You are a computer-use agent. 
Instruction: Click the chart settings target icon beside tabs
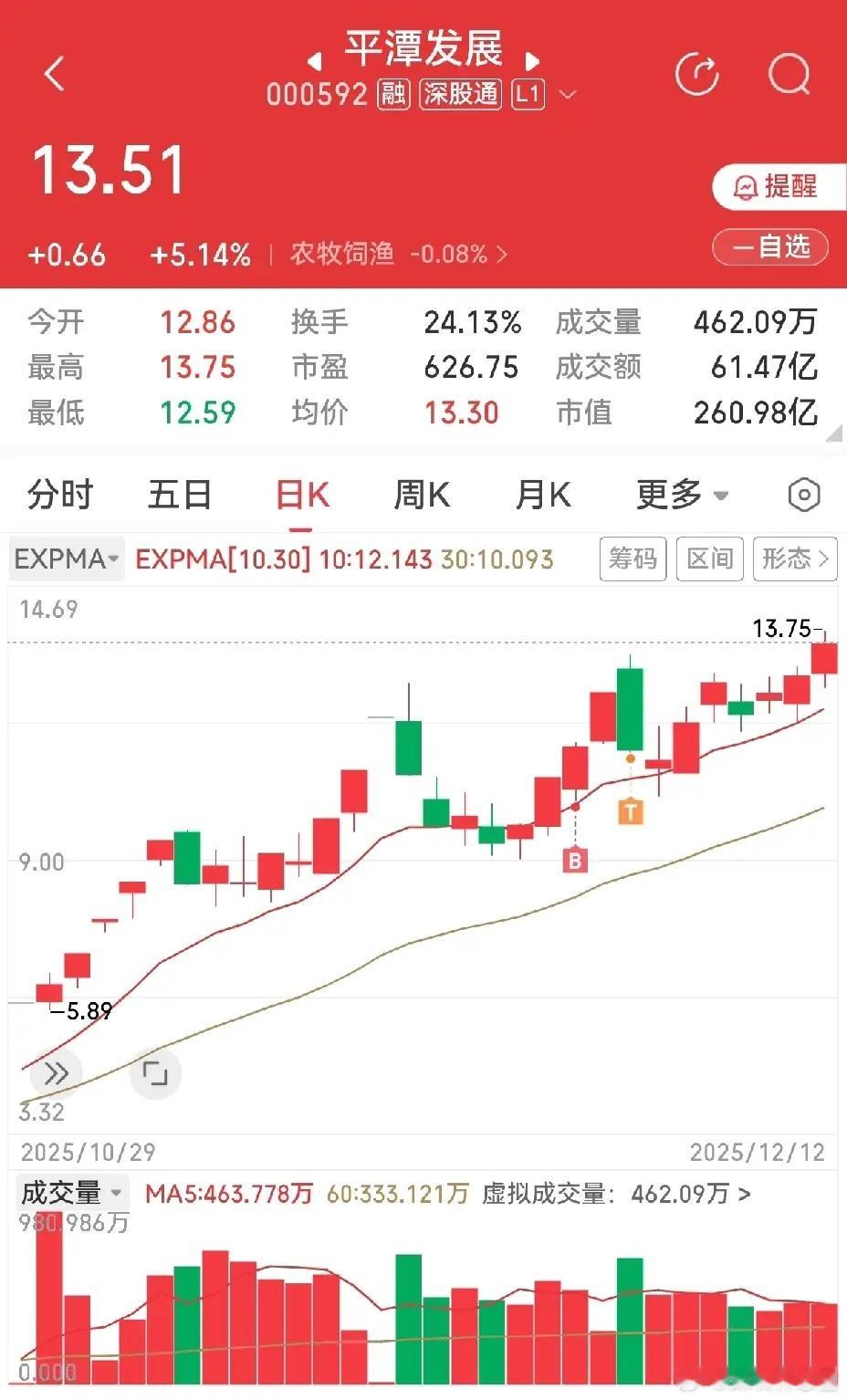(803, 494)
